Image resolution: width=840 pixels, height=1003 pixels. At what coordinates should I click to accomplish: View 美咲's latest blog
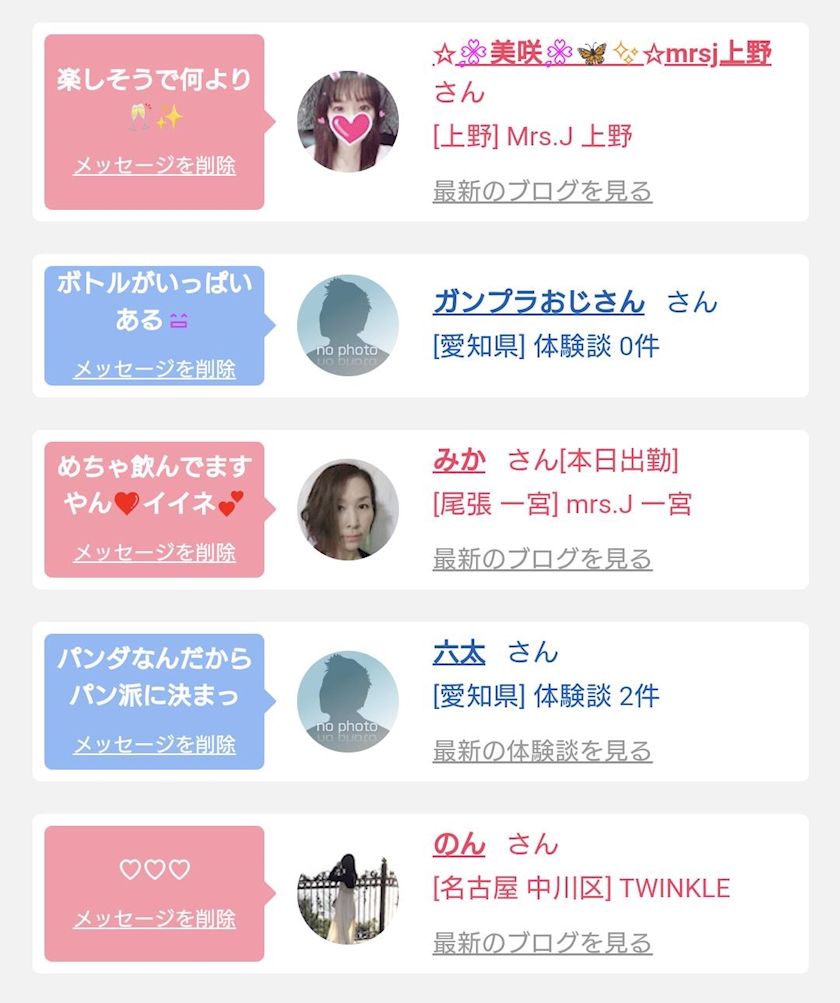tap(543, 191)
